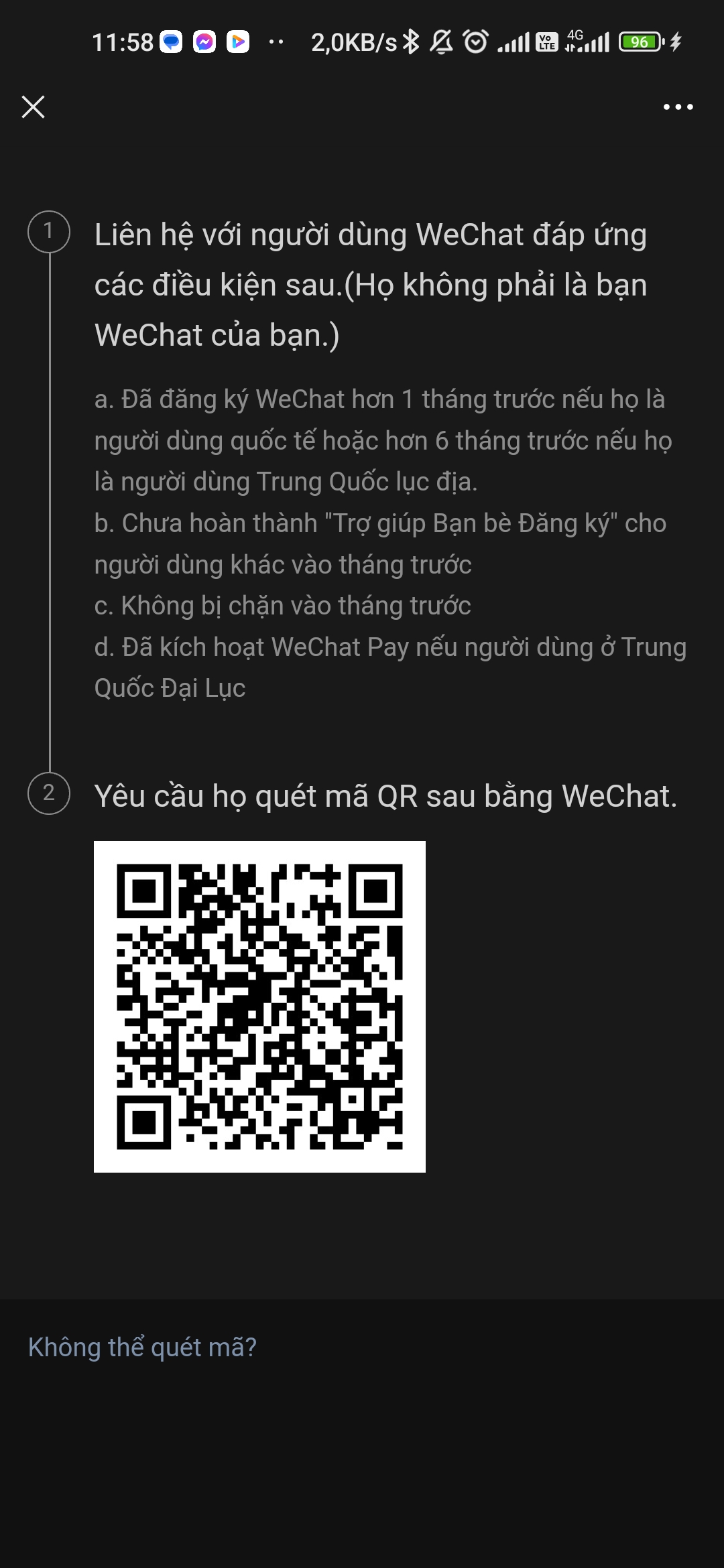Tap the 4G network indicator

click(x=577, y=37)
